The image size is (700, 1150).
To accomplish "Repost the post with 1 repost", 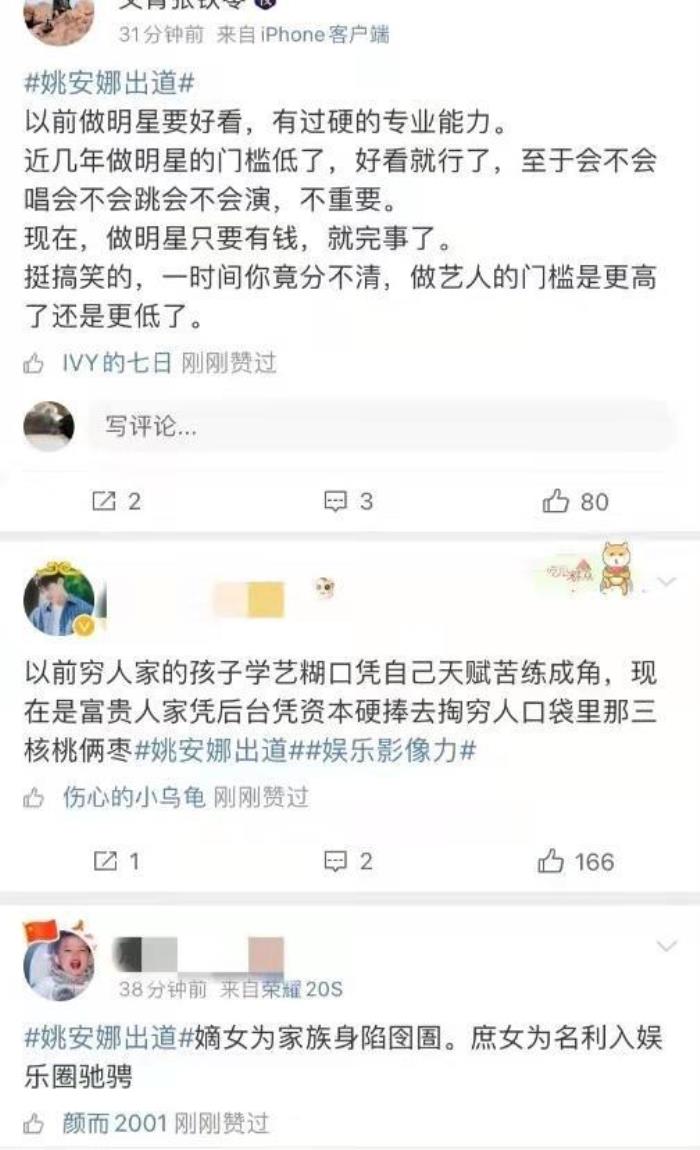I will coord(116,861).
